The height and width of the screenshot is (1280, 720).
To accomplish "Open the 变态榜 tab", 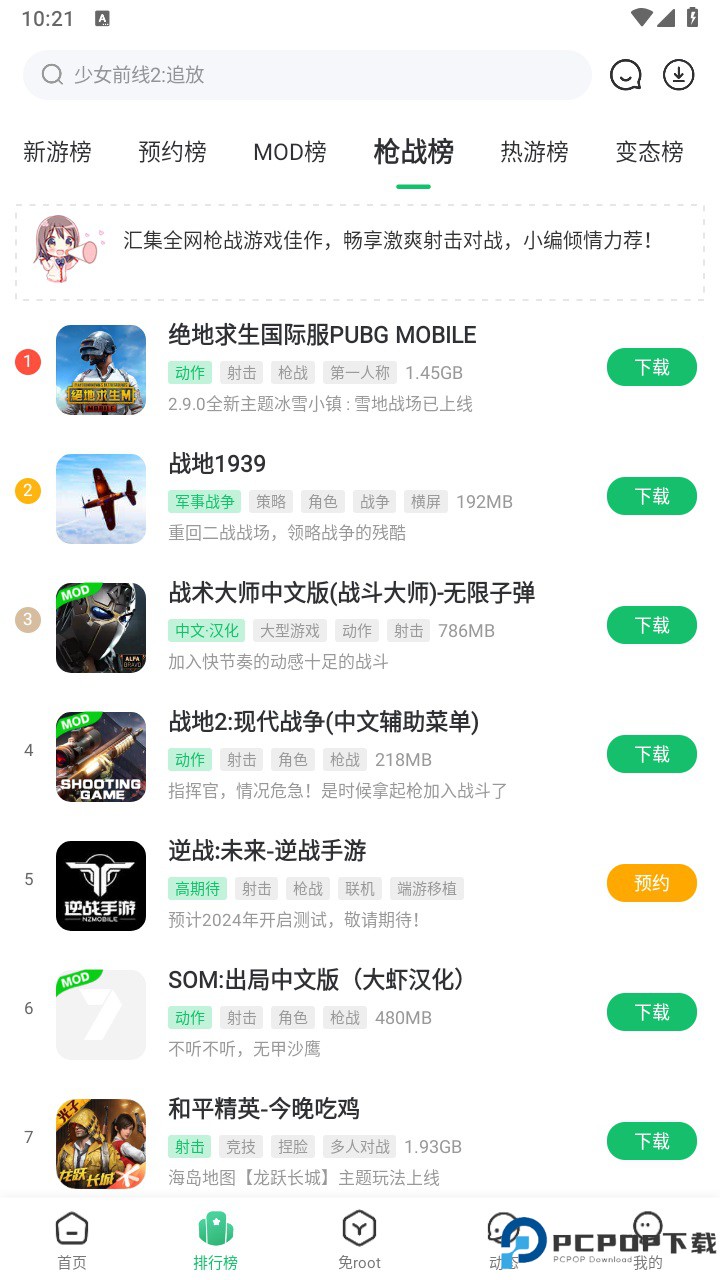I will tap(649, 152).
